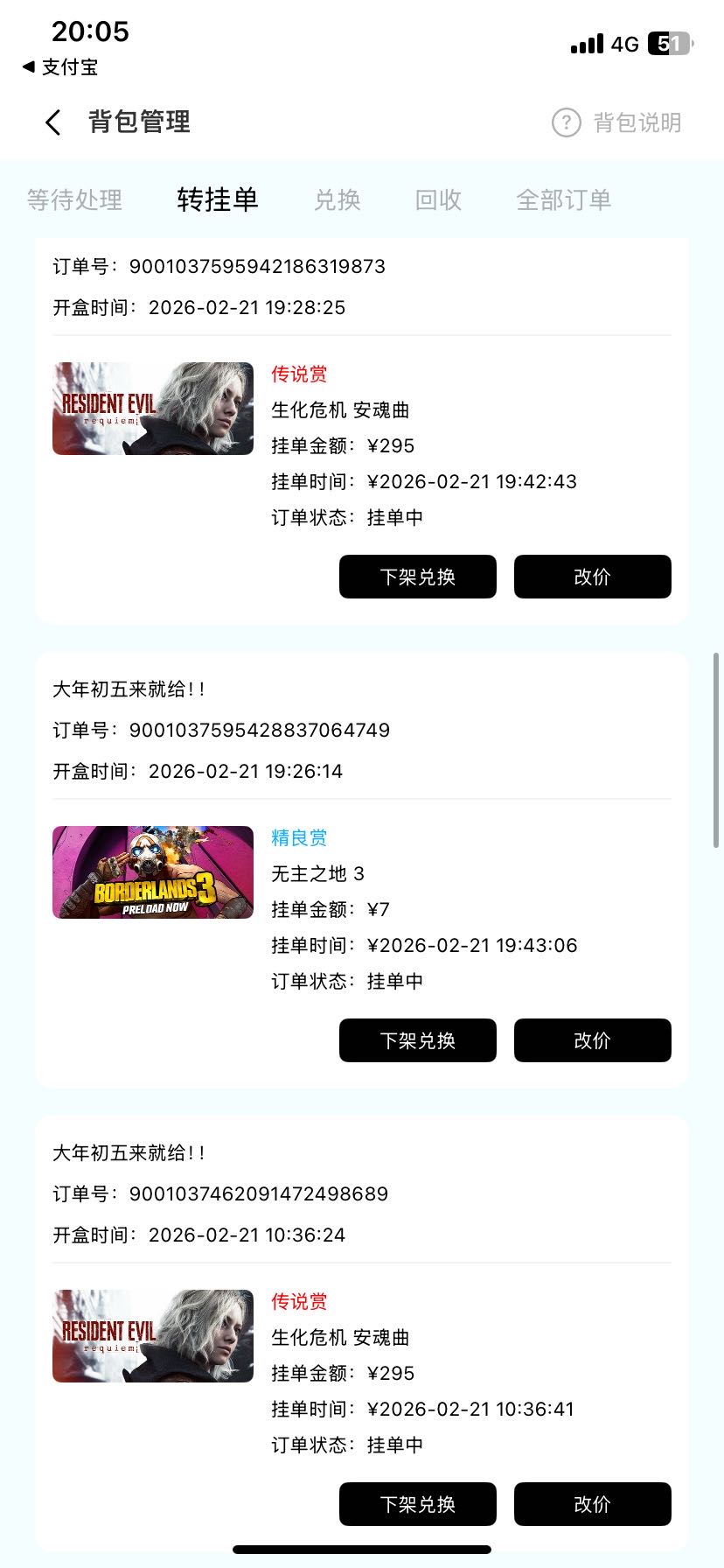Select the 转挂单 tab
The width and height of the screenshot is (724, 1568).
tap(218, 200)
